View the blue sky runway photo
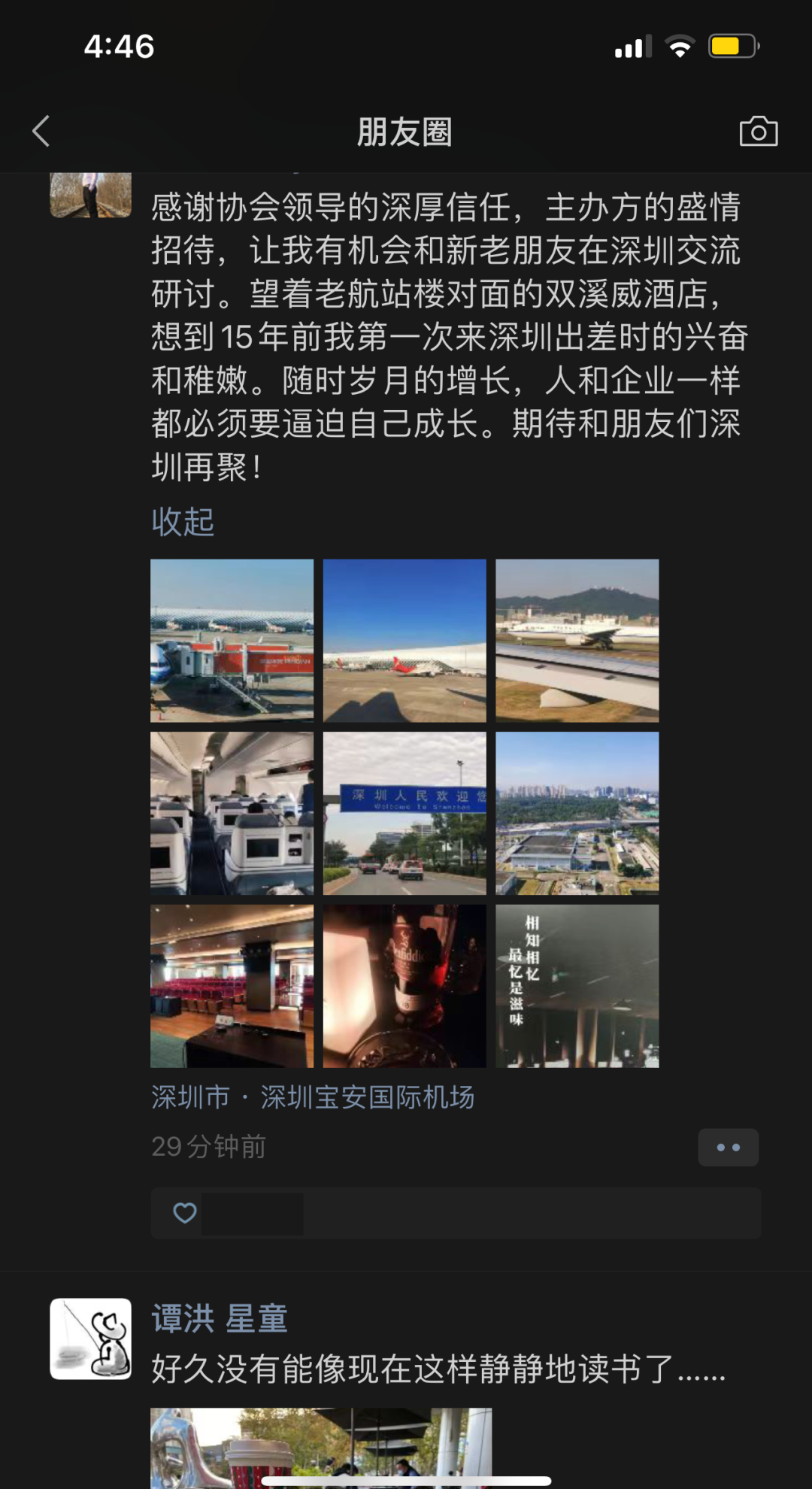 (404, 640)
